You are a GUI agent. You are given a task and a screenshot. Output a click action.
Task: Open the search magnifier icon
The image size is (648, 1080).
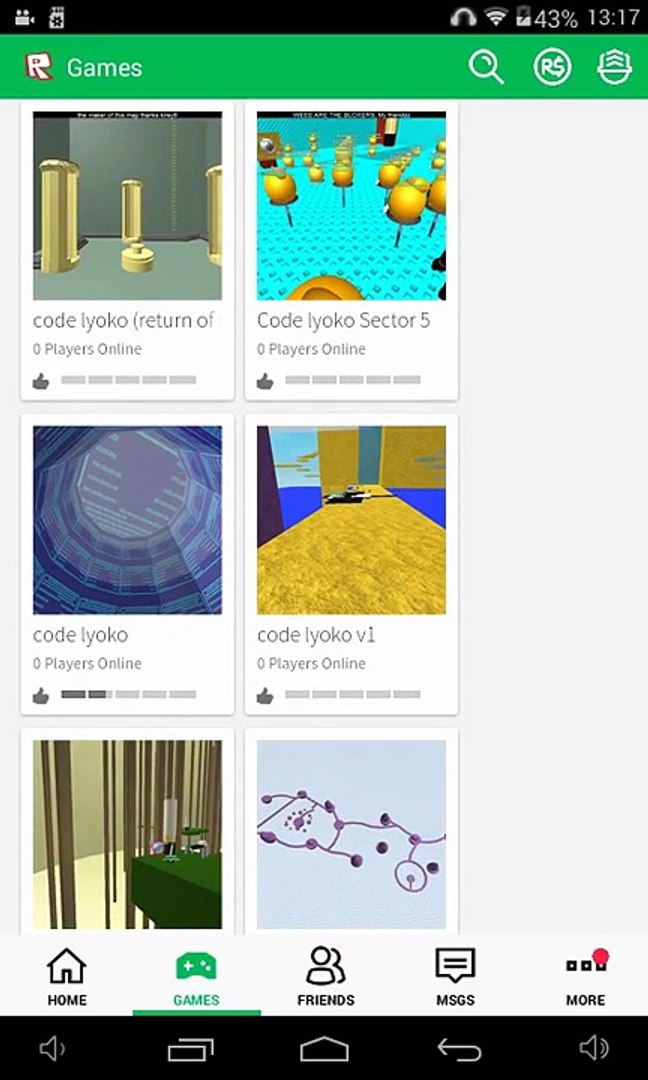(x=486, y=68)
